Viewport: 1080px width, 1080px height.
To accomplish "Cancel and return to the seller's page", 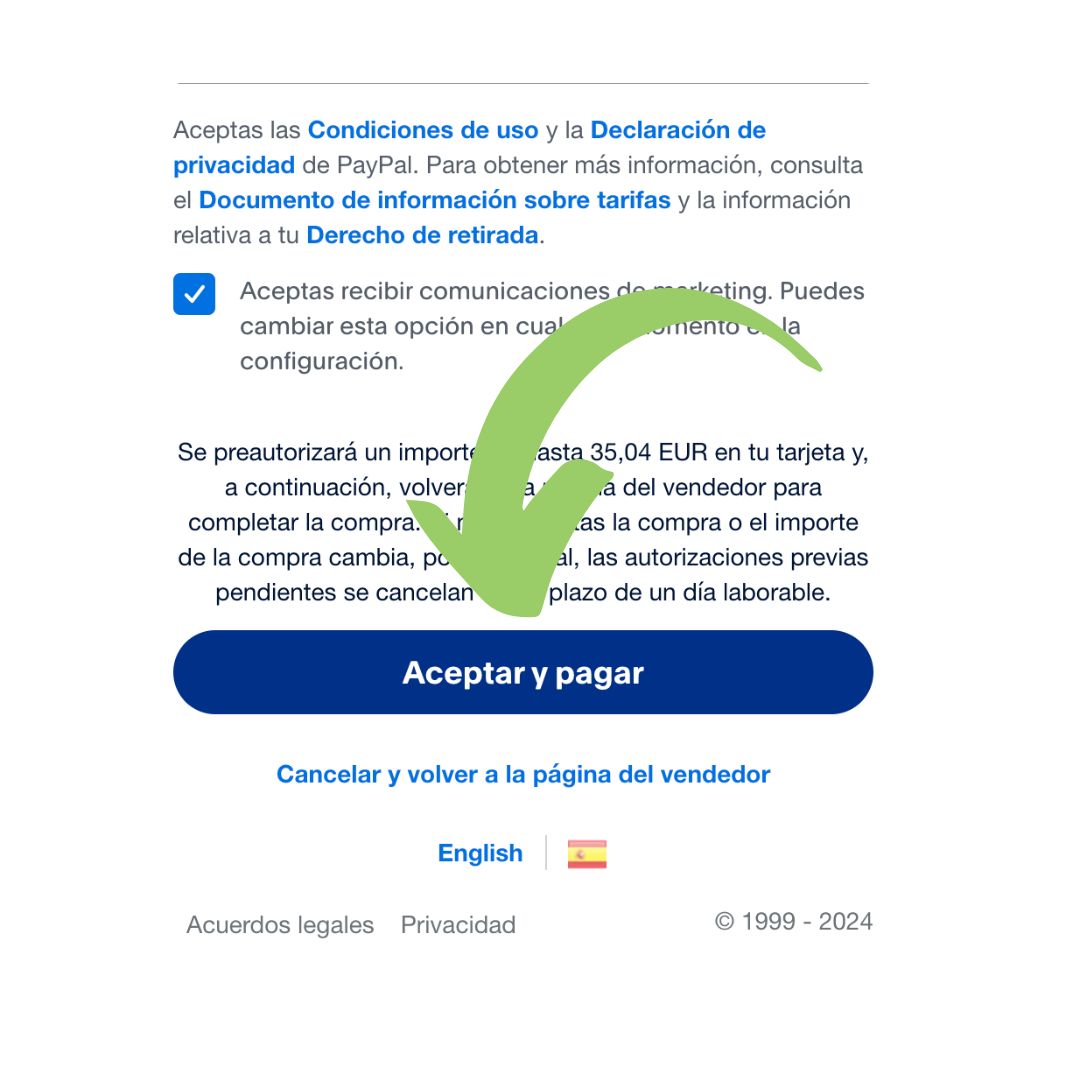I will 523,774.
